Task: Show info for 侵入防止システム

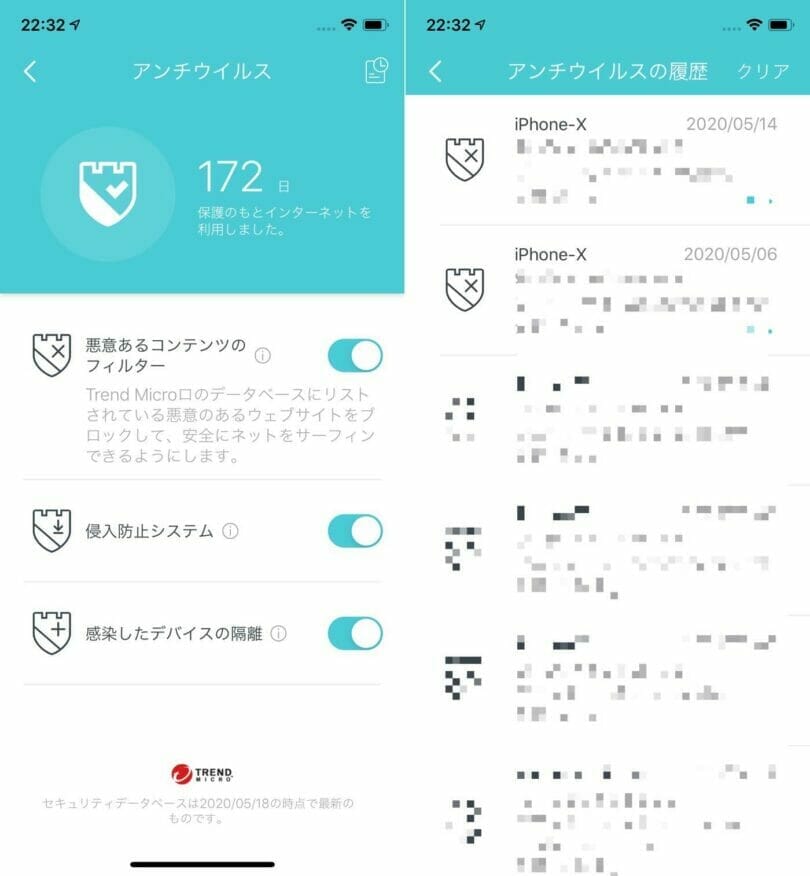Action: click(230, 531)
